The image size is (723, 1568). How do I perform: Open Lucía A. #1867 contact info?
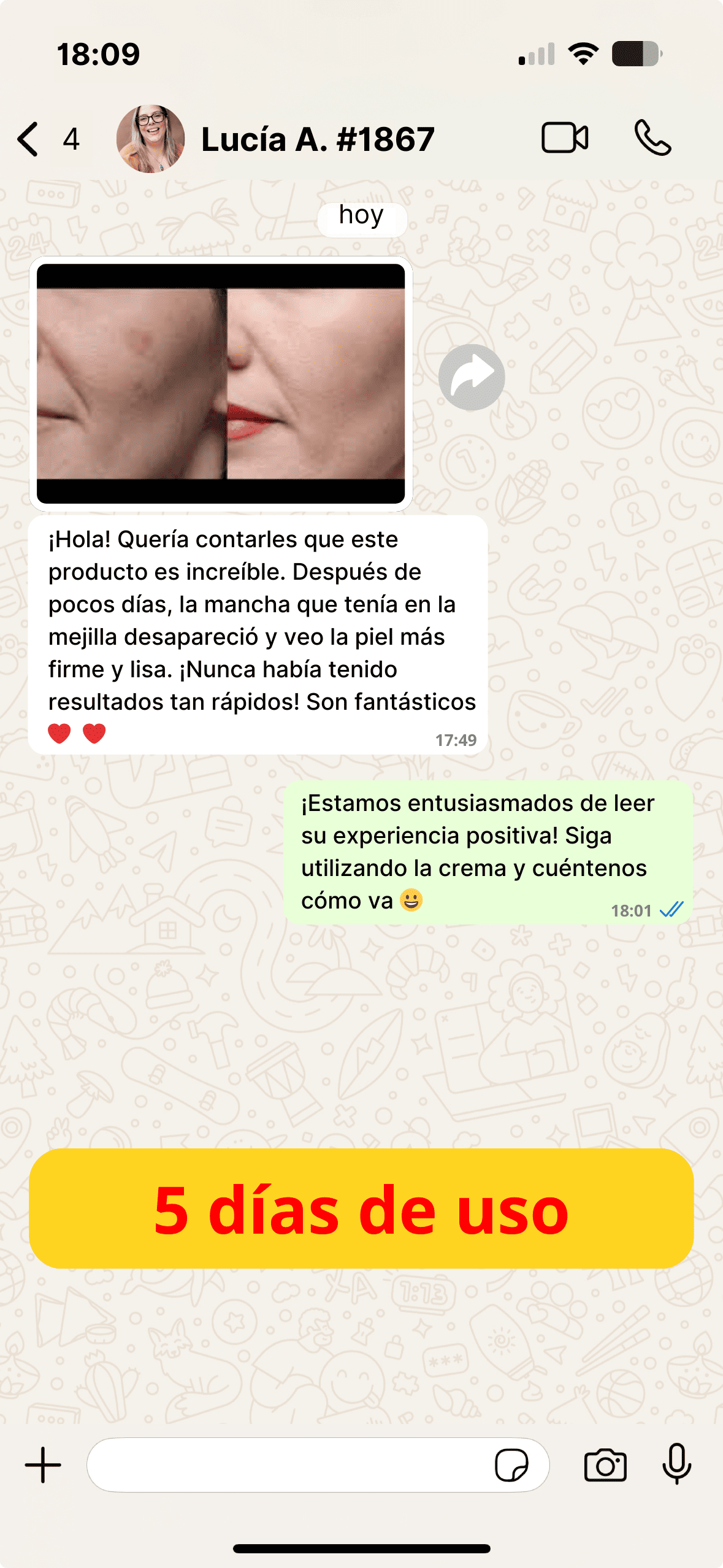click(318, 139)
